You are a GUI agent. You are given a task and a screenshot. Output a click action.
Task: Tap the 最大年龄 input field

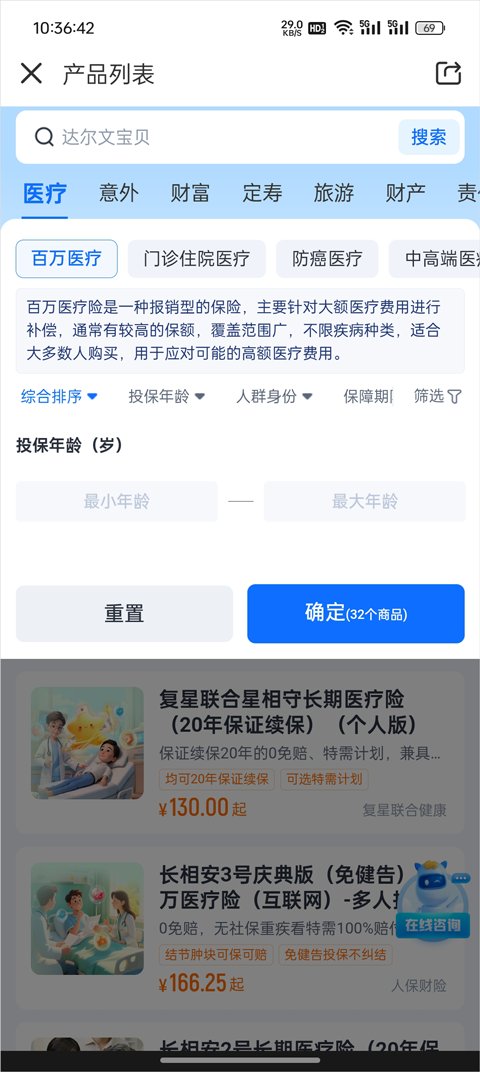click(x=364, y=502)
